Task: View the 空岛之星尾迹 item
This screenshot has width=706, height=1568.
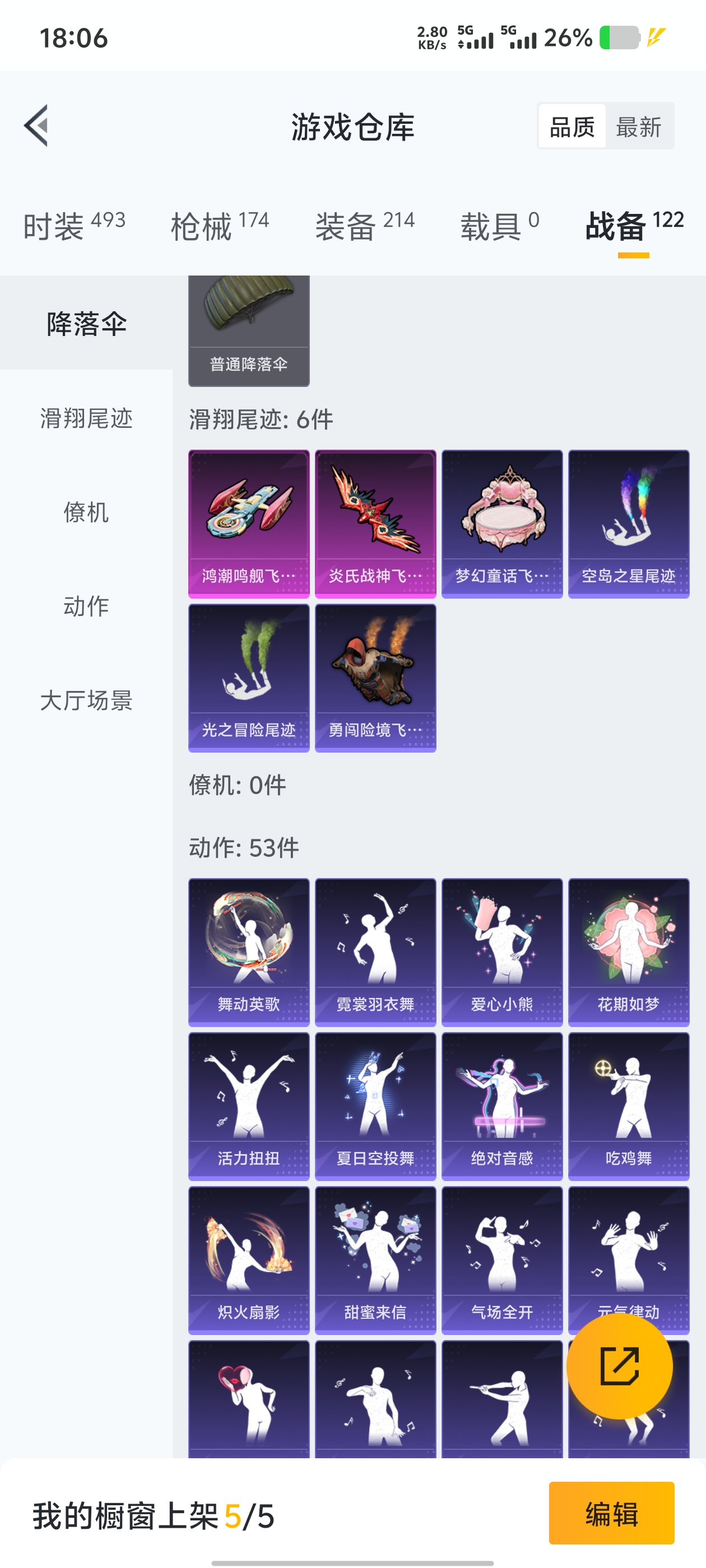Action: tap(628, 524)
